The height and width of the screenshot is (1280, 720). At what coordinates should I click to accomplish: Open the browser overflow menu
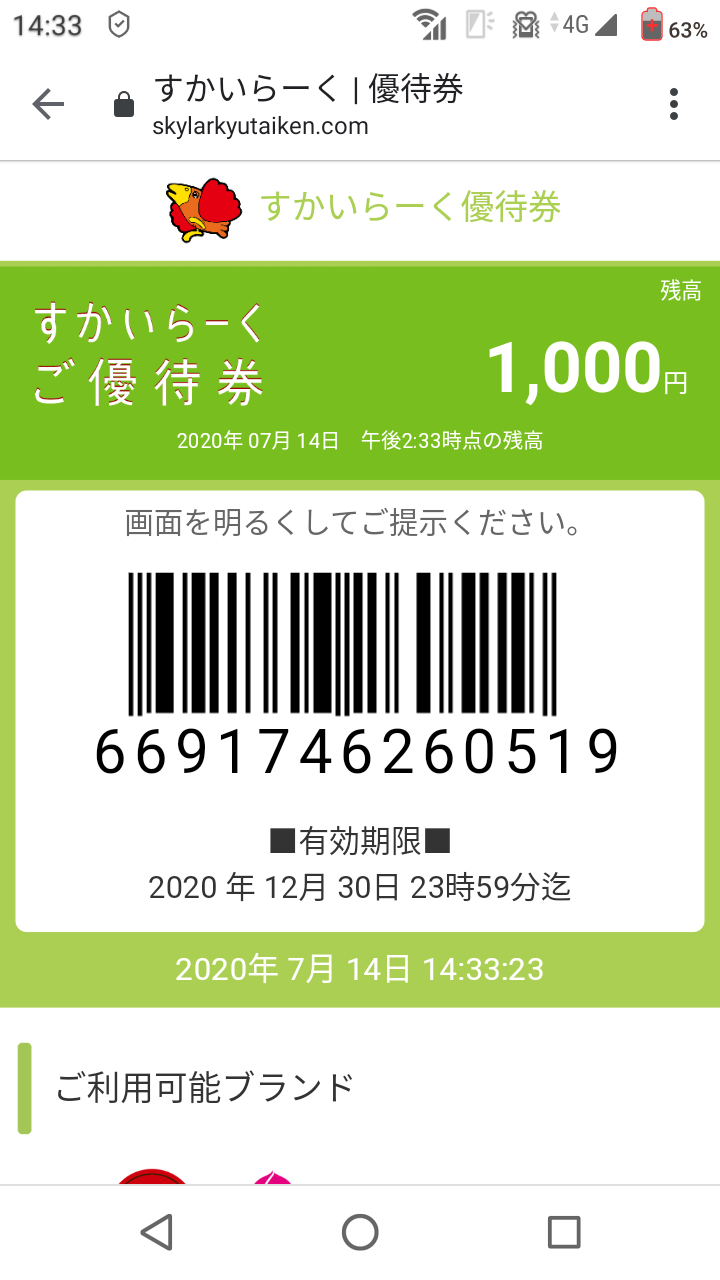(x=674, y=104)
